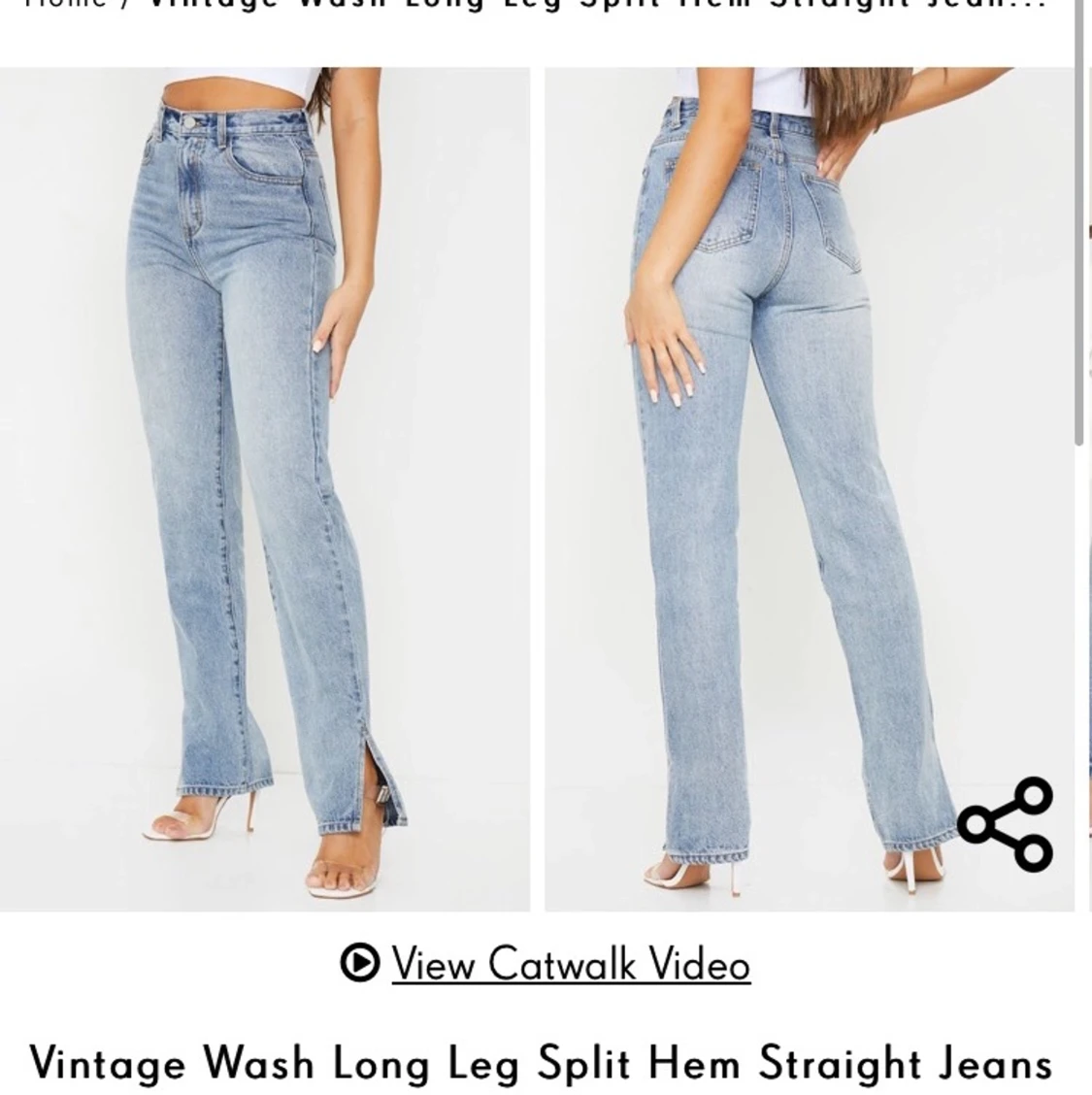Screen dimensions: 1092x1095
Task: Open the Home breadcrumb link
Action: coord(58,8)
